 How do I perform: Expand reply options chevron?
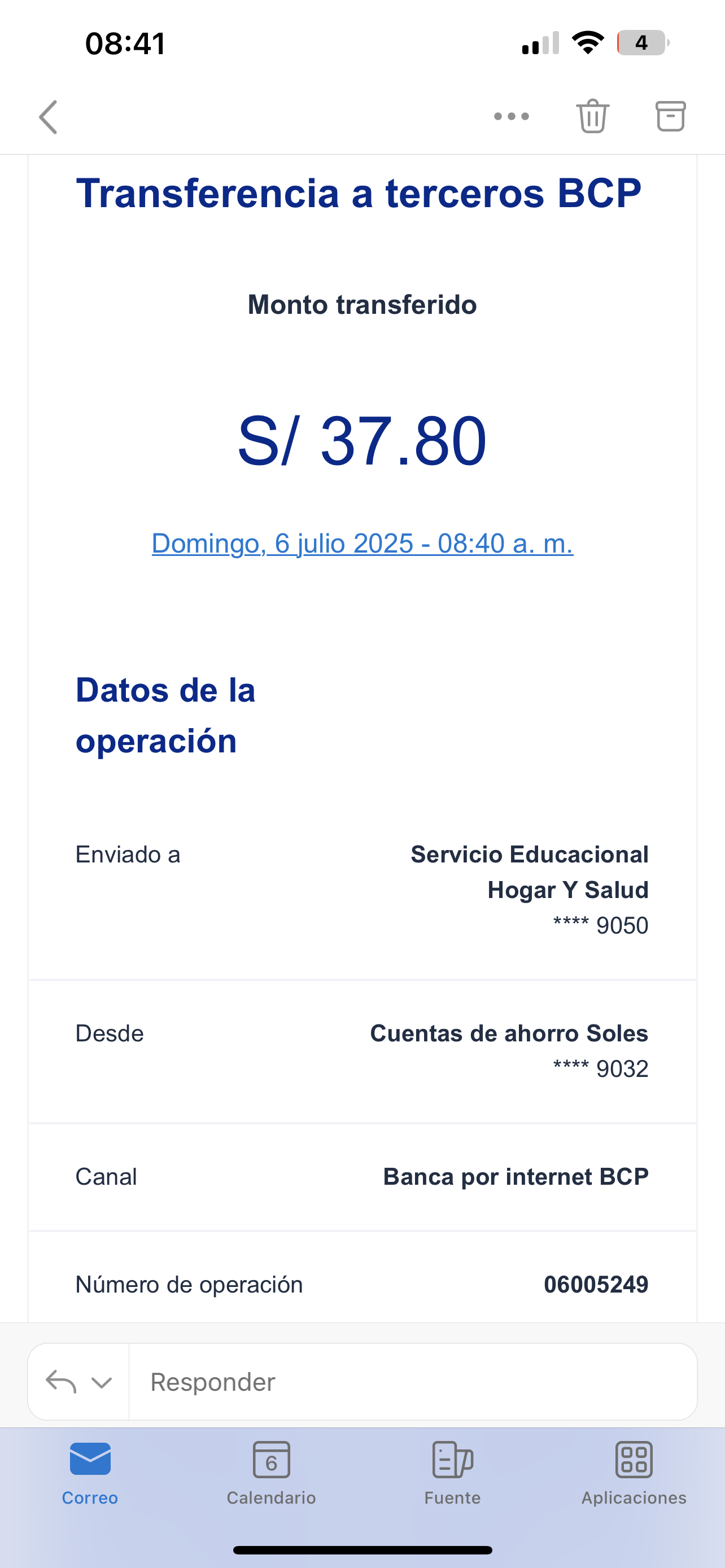coord(102,1382)
